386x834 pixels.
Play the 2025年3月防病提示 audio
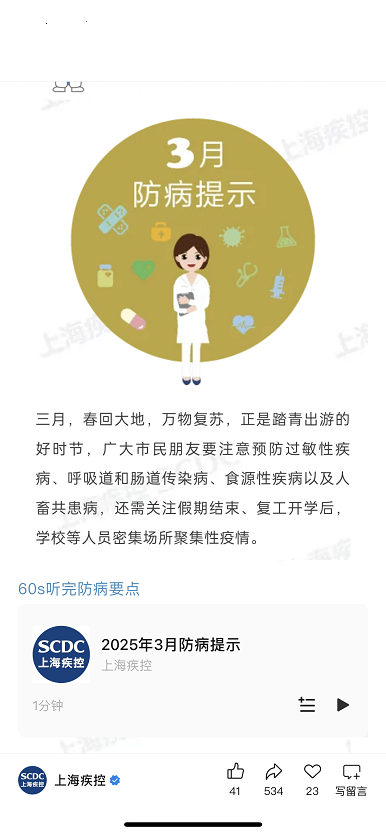coord(343,705)
